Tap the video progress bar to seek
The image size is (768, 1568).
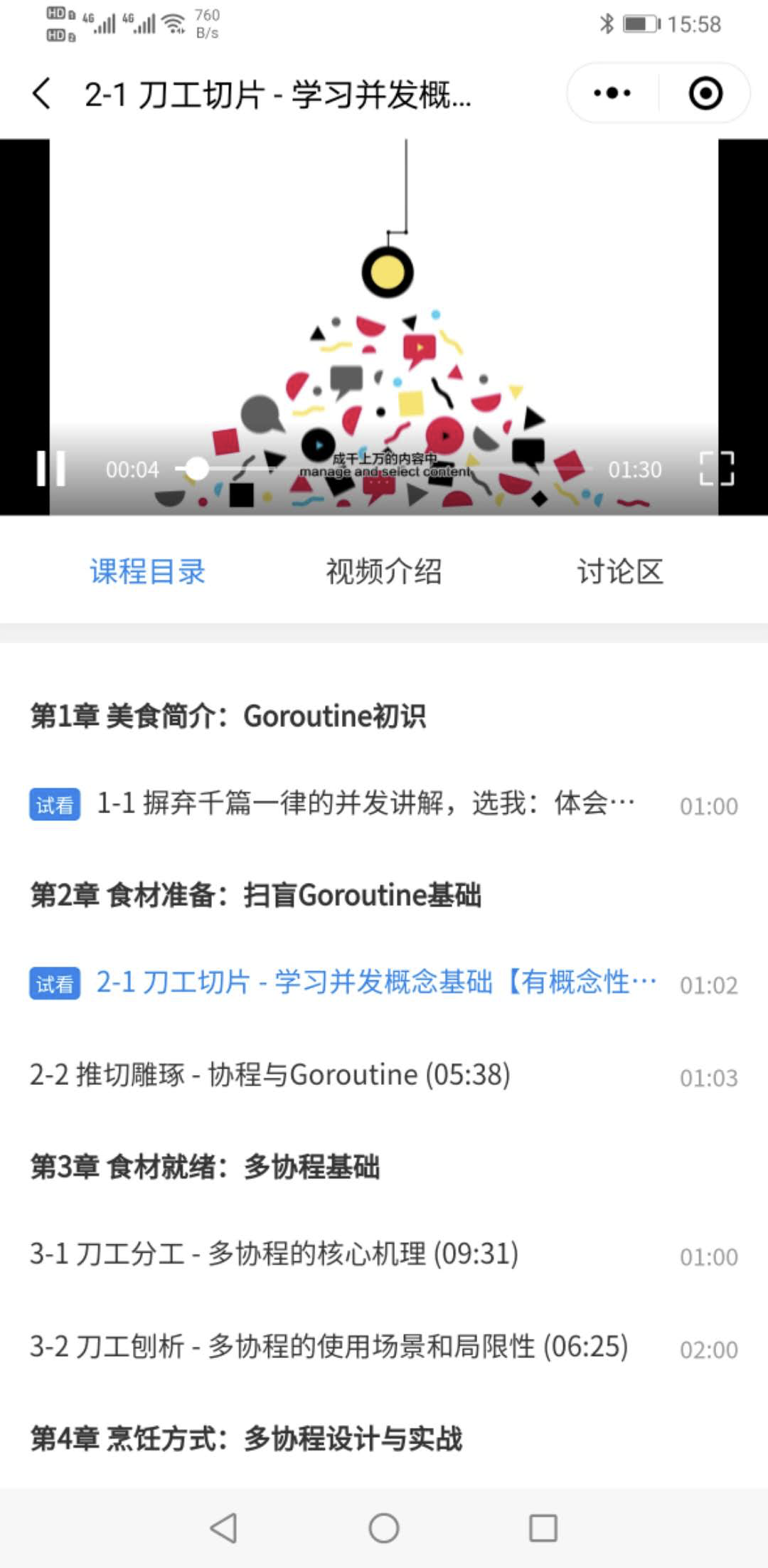coord(391,469)
